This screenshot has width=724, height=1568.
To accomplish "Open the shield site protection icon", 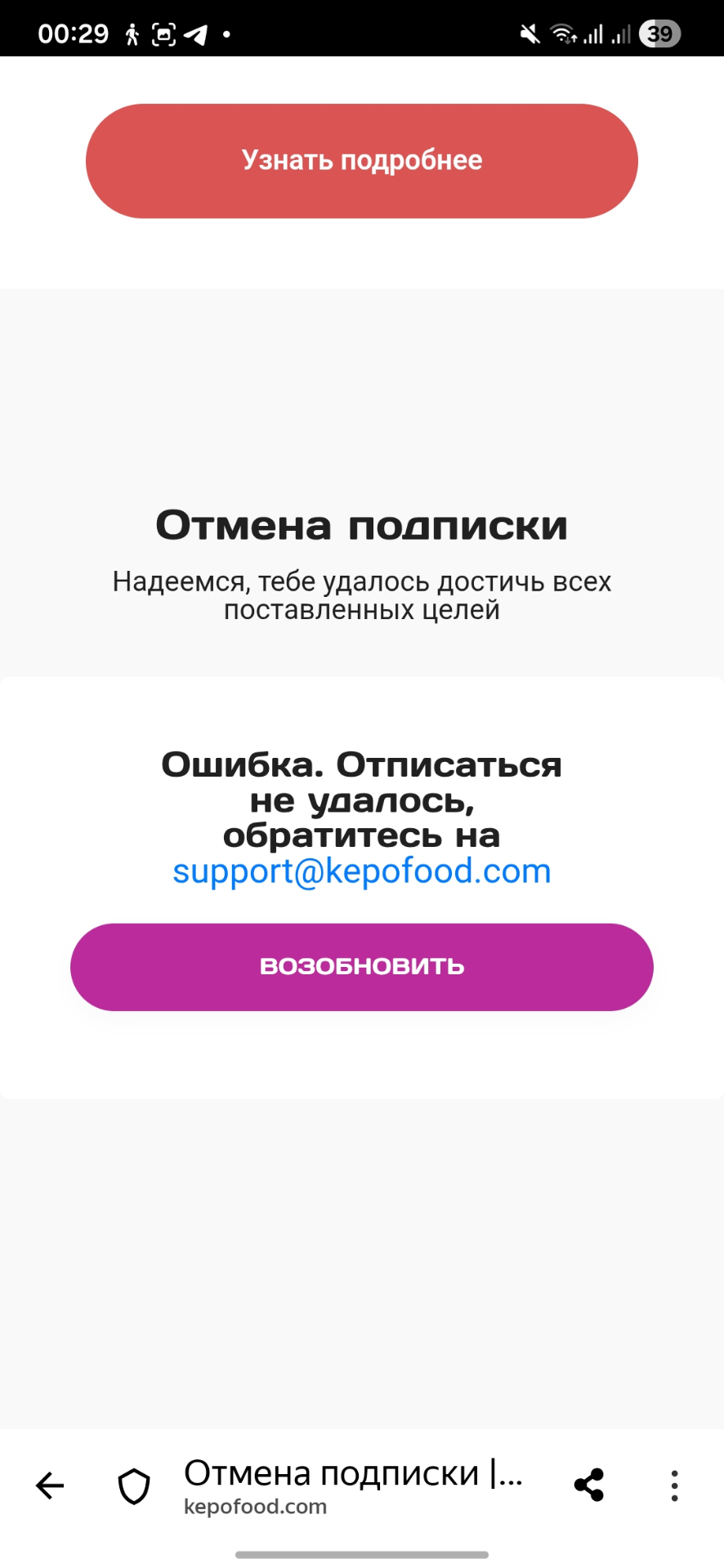I will pyautogui.click(x=134, y=1486).
